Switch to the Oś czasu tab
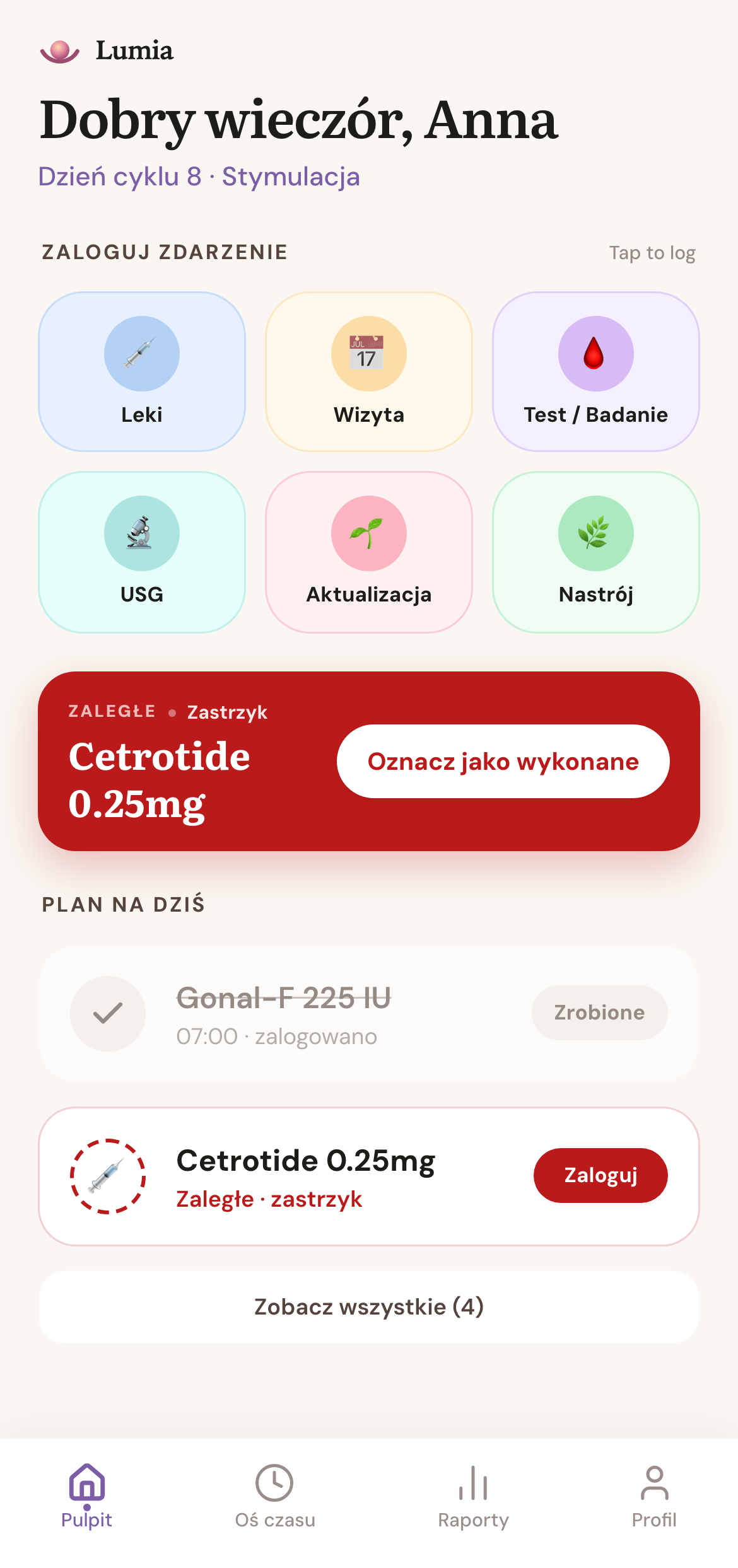This screenshot has height=1568, width=738. (275, 1495)
